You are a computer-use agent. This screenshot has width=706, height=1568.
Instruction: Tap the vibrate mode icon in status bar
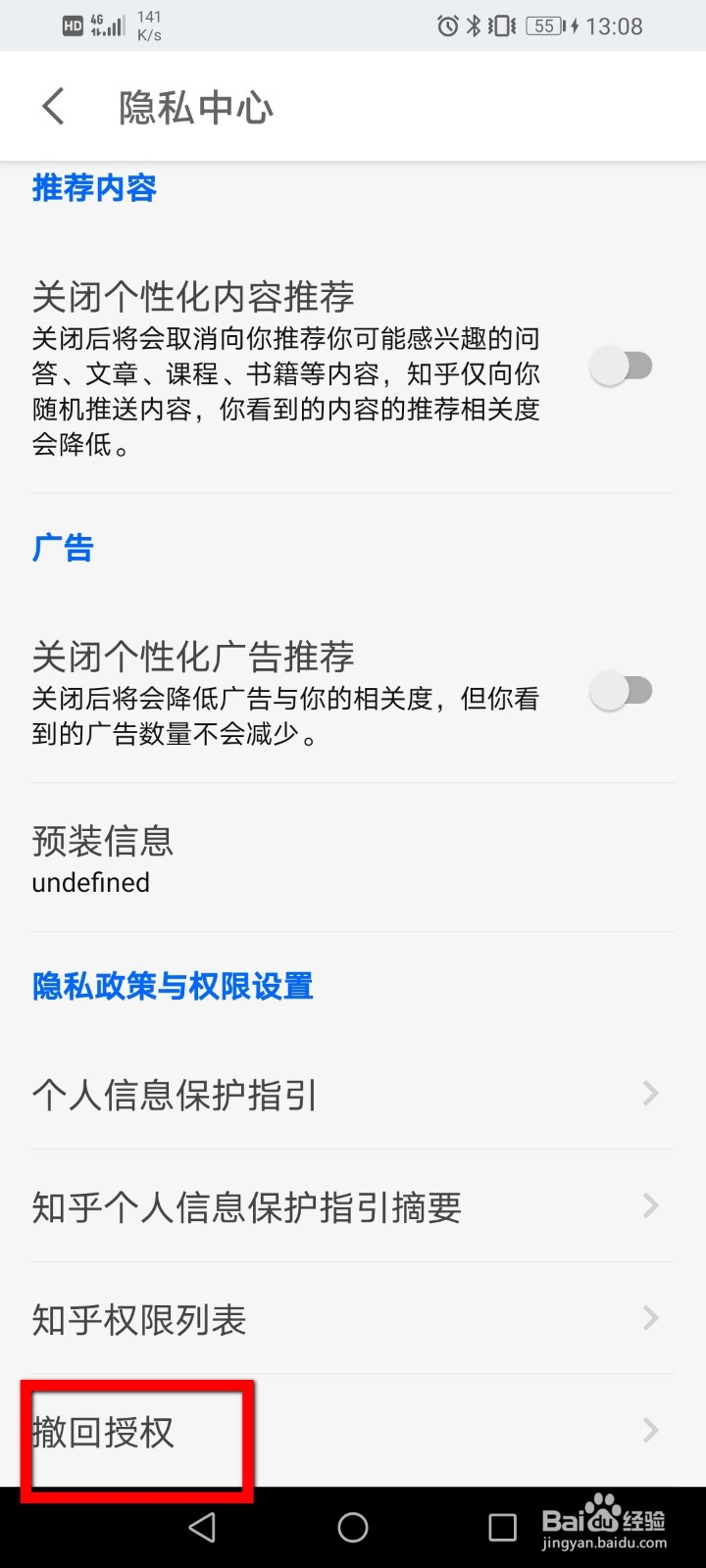coord(502,24)
